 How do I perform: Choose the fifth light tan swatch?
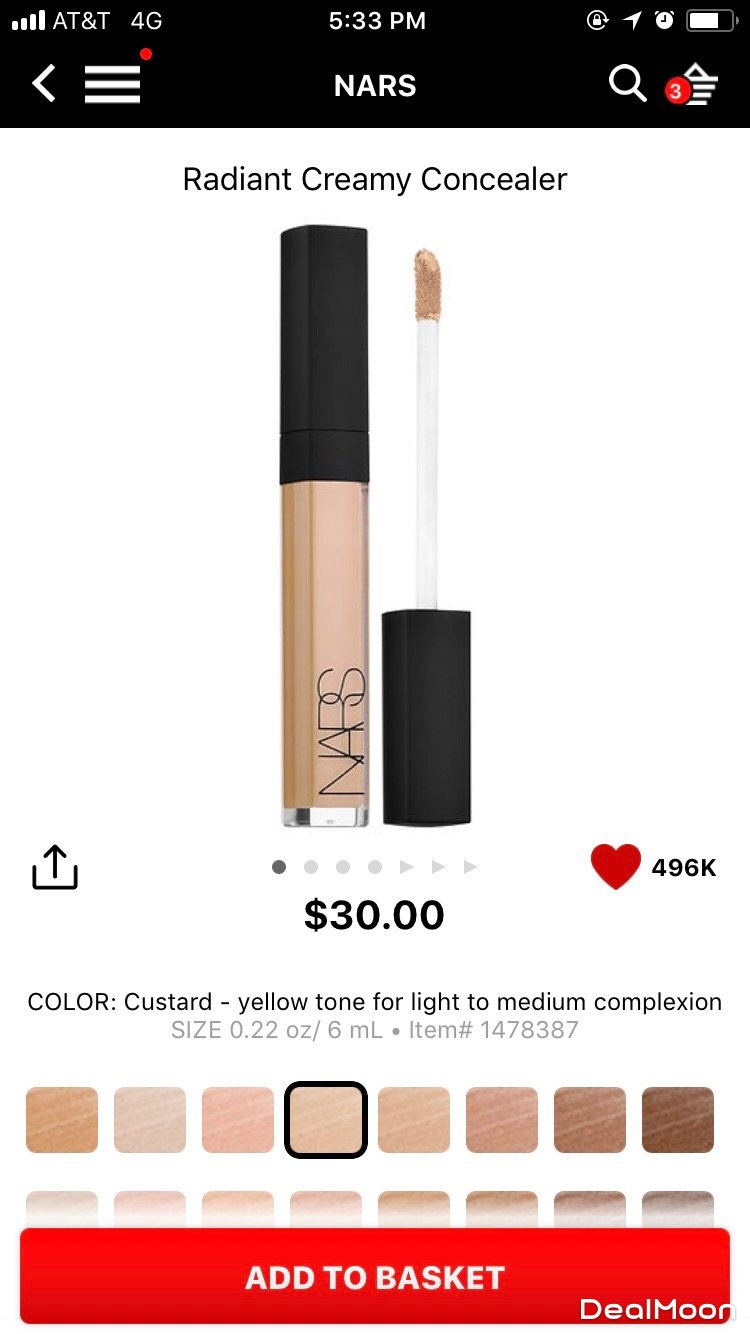[414, 1120]
